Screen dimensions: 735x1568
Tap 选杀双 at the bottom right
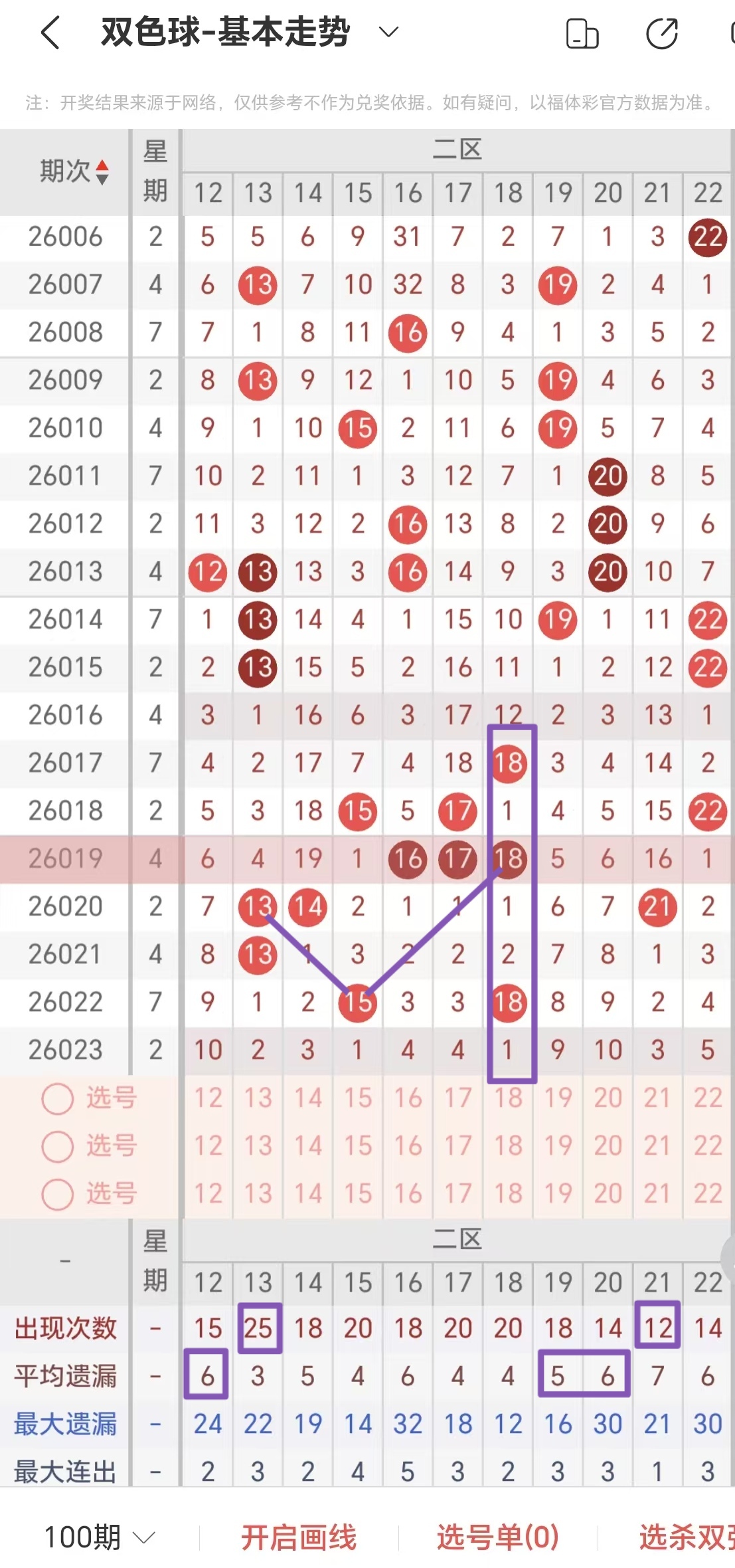tap(691, 1536)
